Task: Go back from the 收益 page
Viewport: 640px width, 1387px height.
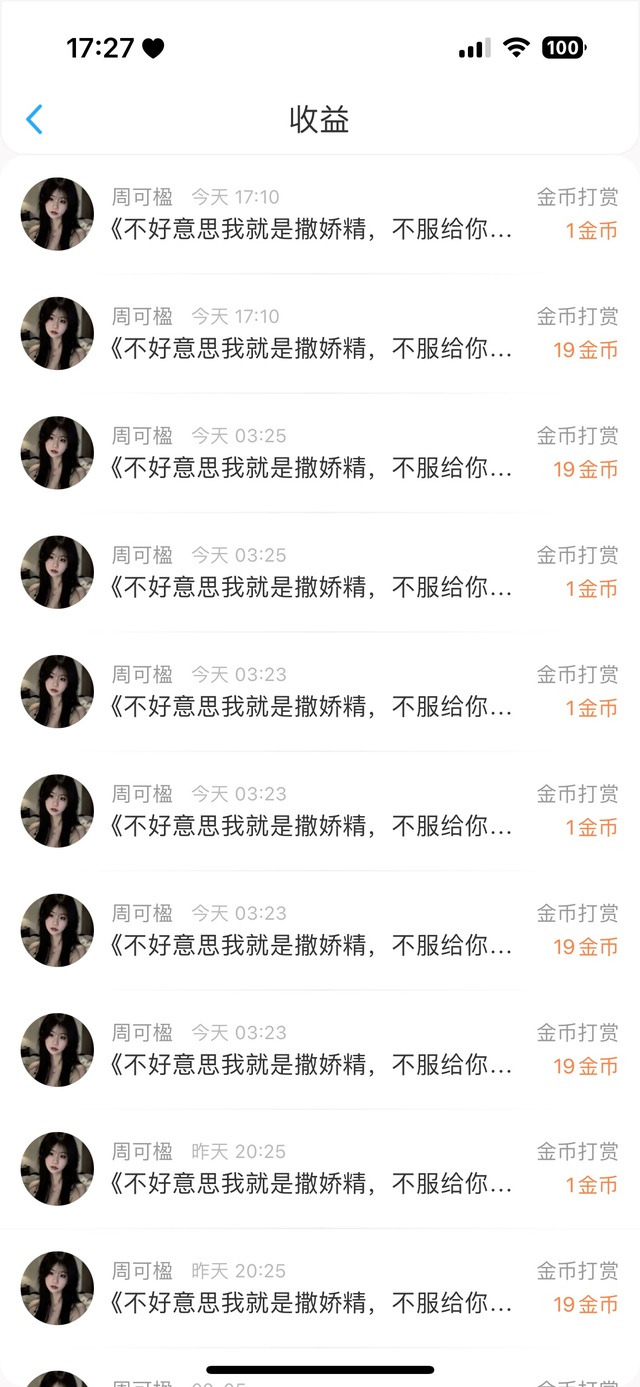Action: (x=34, y=120)
